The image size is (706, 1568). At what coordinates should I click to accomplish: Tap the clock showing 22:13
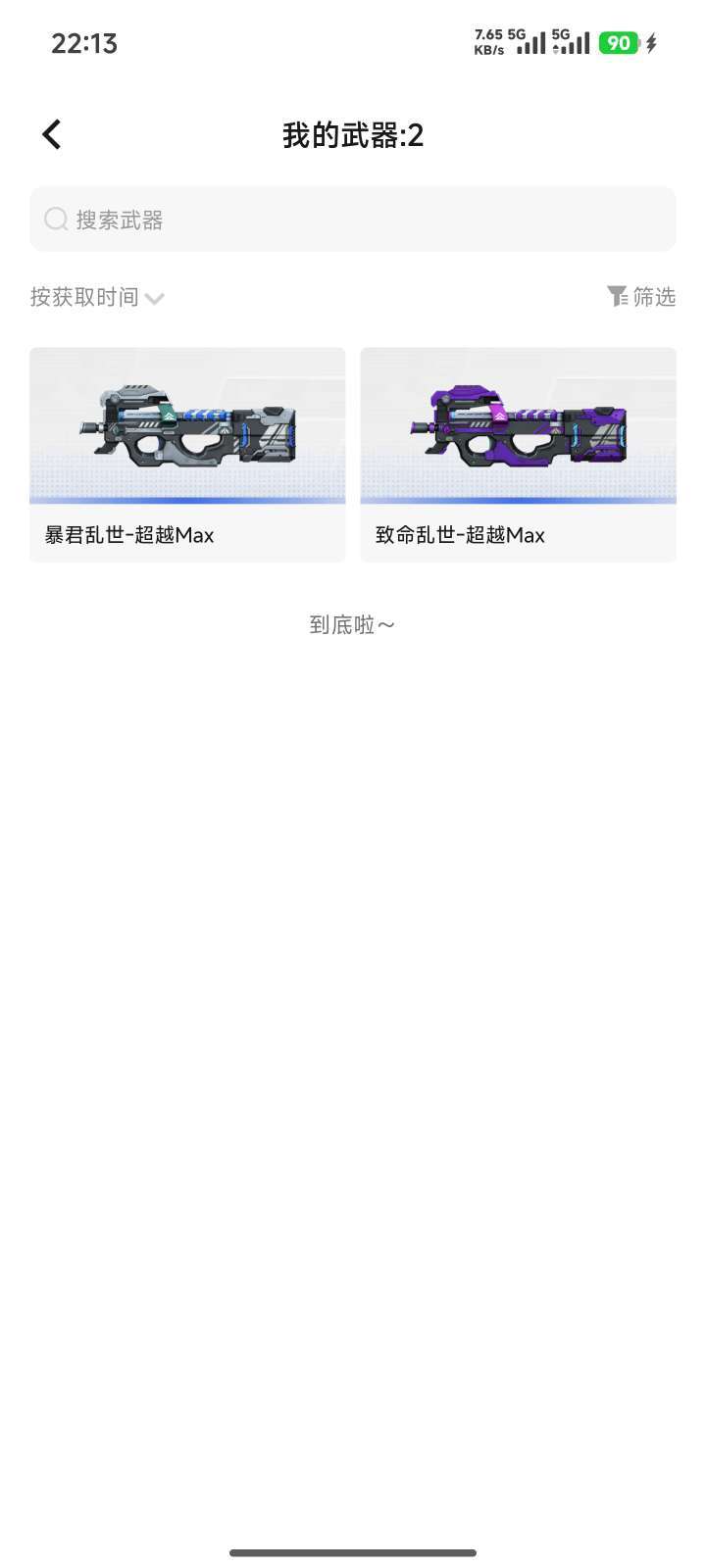(x=86, y=43)
